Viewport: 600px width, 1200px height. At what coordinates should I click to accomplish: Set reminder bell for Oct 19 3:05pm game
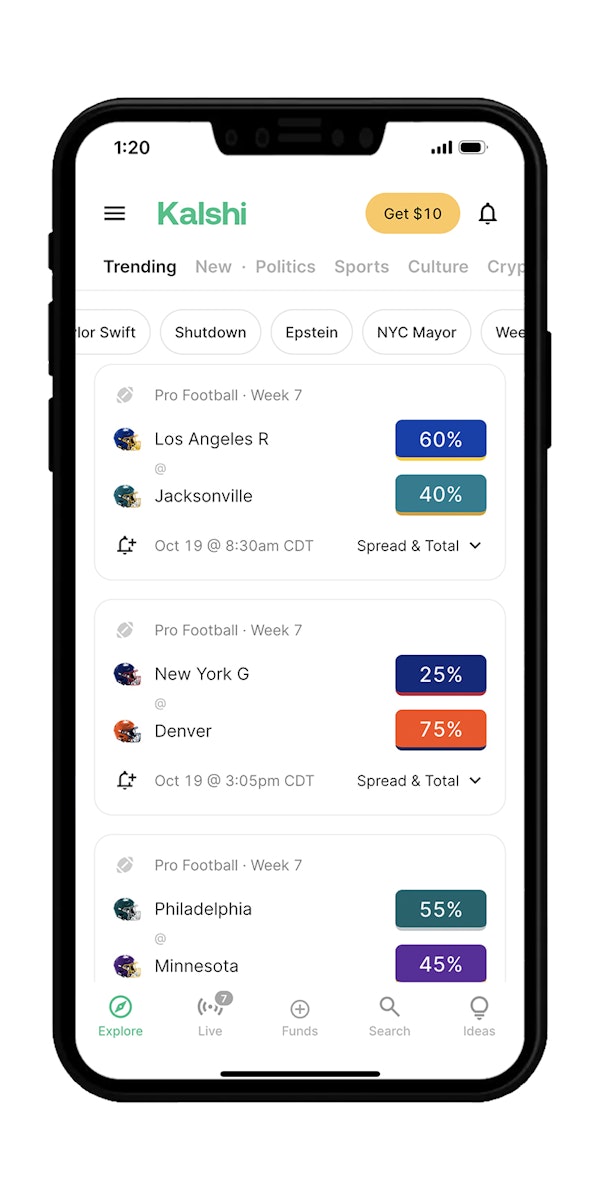click(126, 781)
